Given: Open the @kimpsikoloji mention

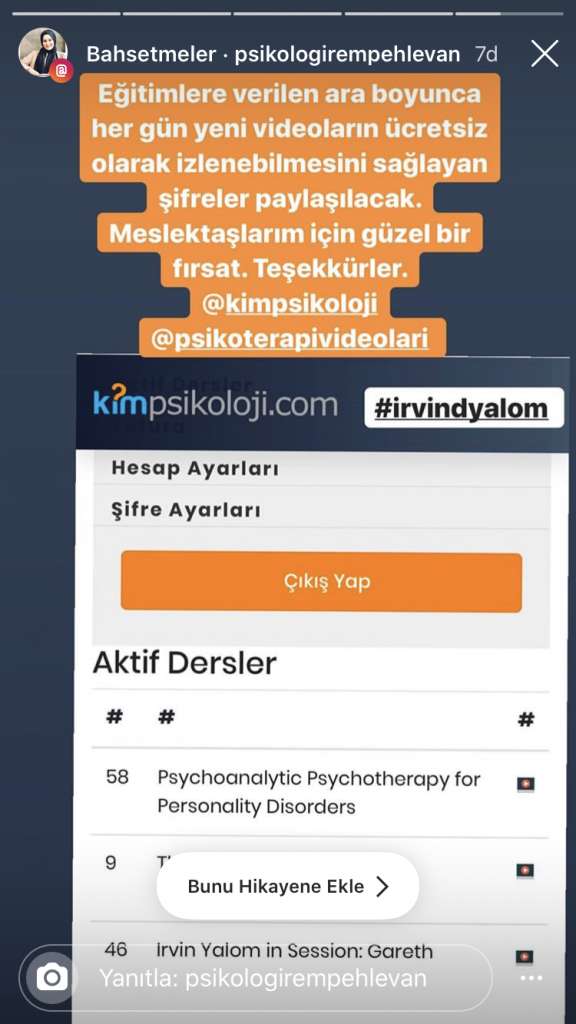Looking at the screenshot, I should click(x=291, y=304).
